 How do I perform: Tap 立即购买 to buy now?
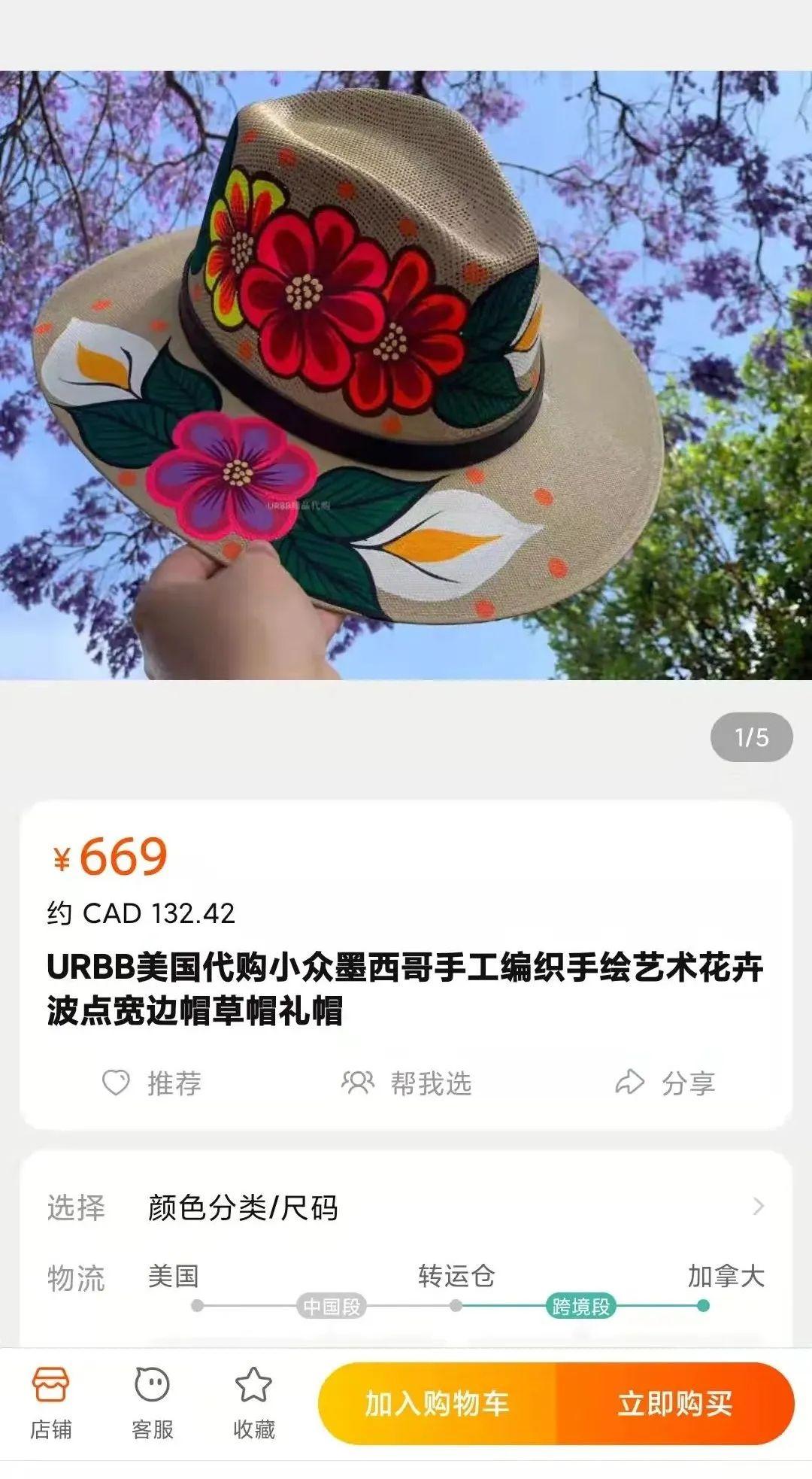click(x=674, y=1404)
